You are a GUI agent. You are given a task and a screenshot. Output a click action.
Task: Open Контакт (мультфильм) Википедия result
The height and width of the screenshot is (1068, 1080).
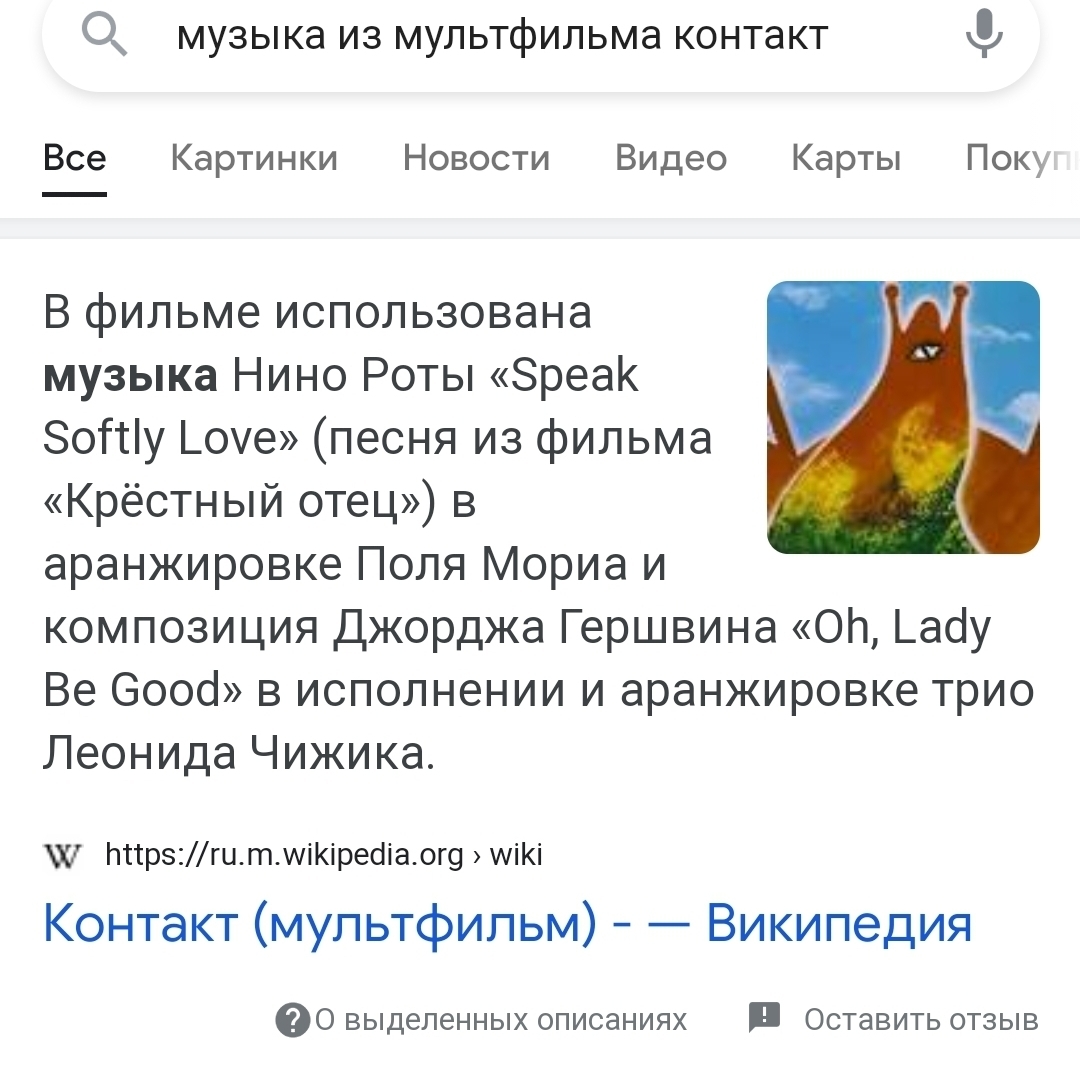[507, 923]
